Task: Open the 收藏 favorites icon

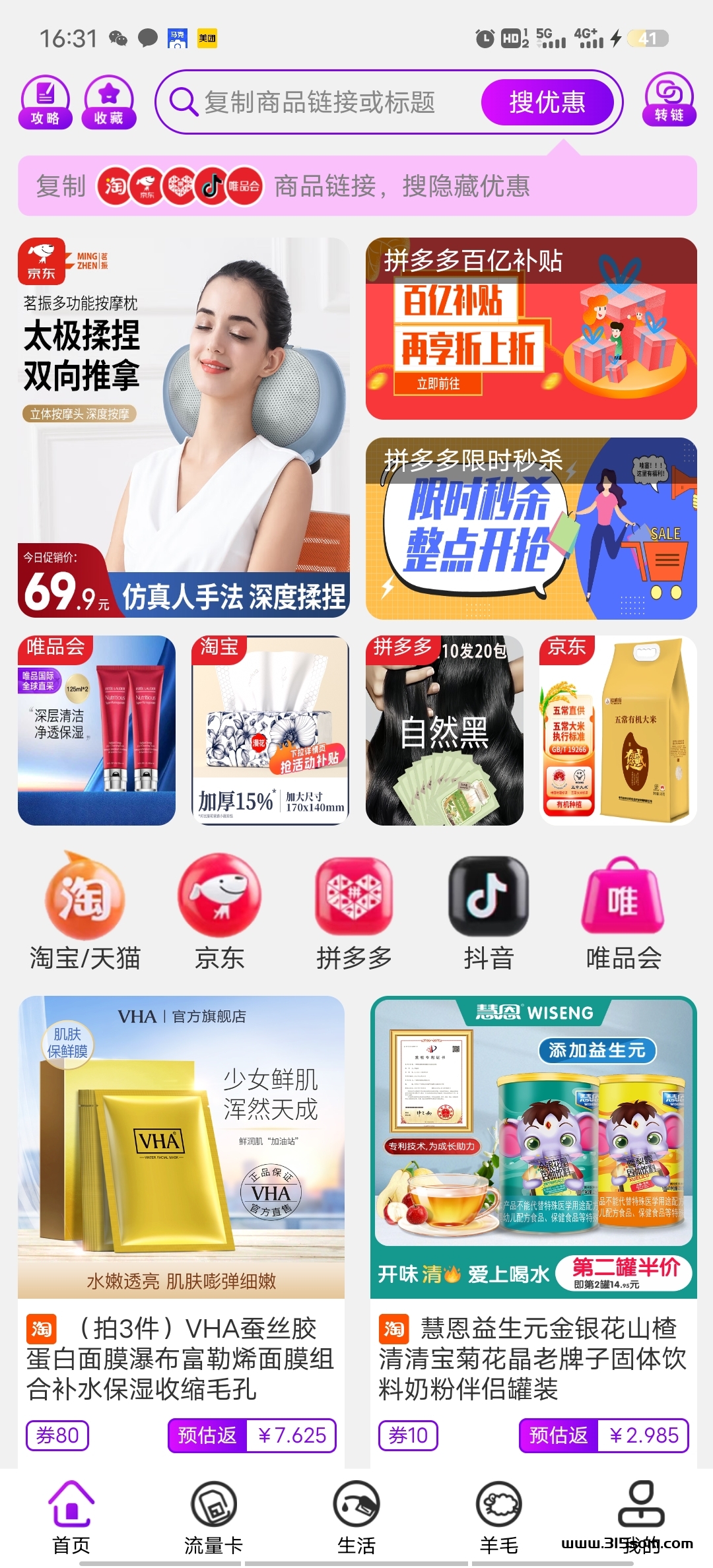Action: [x=108, y=102]
